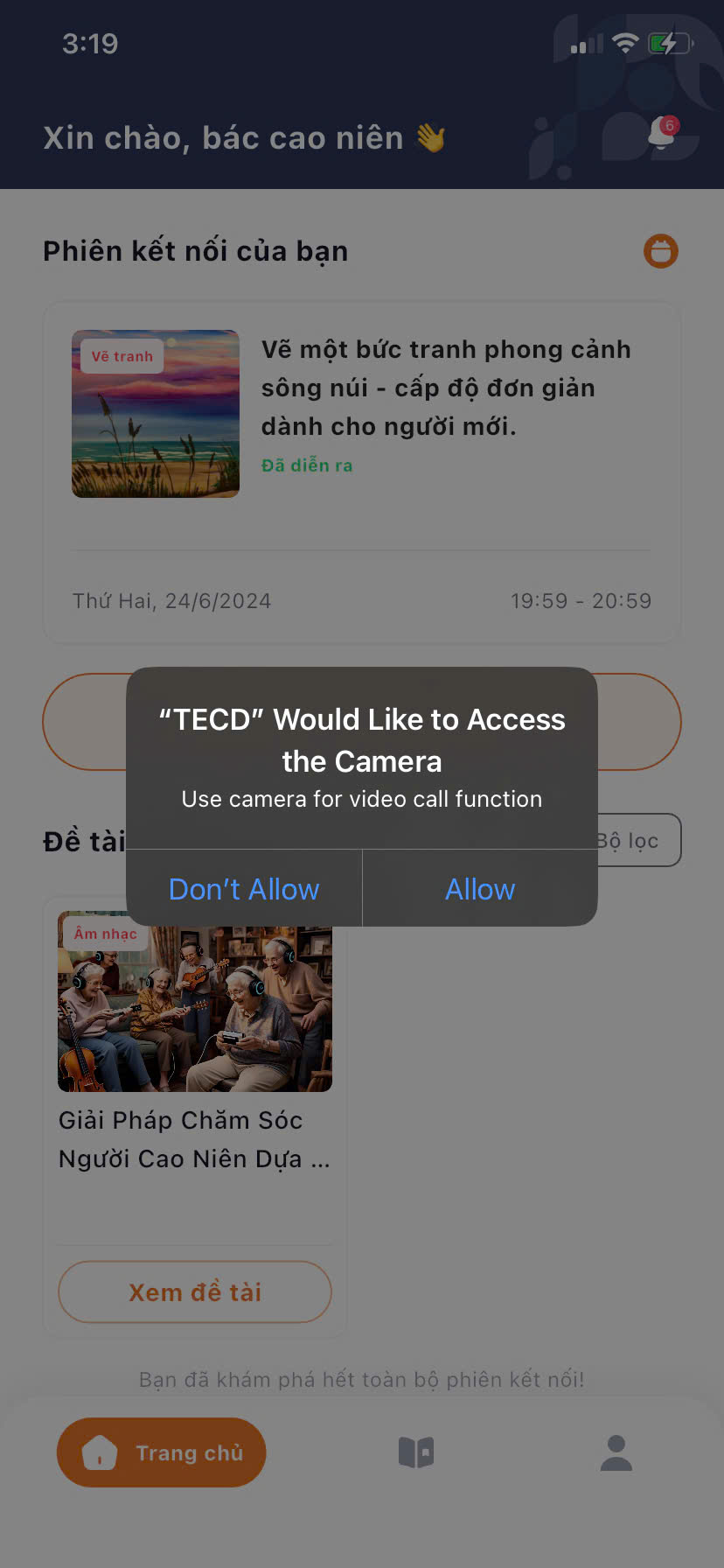The height and width of the screenshot is (1568, 724).
Task: Switch to the book tab
Action: (416, 1452)
